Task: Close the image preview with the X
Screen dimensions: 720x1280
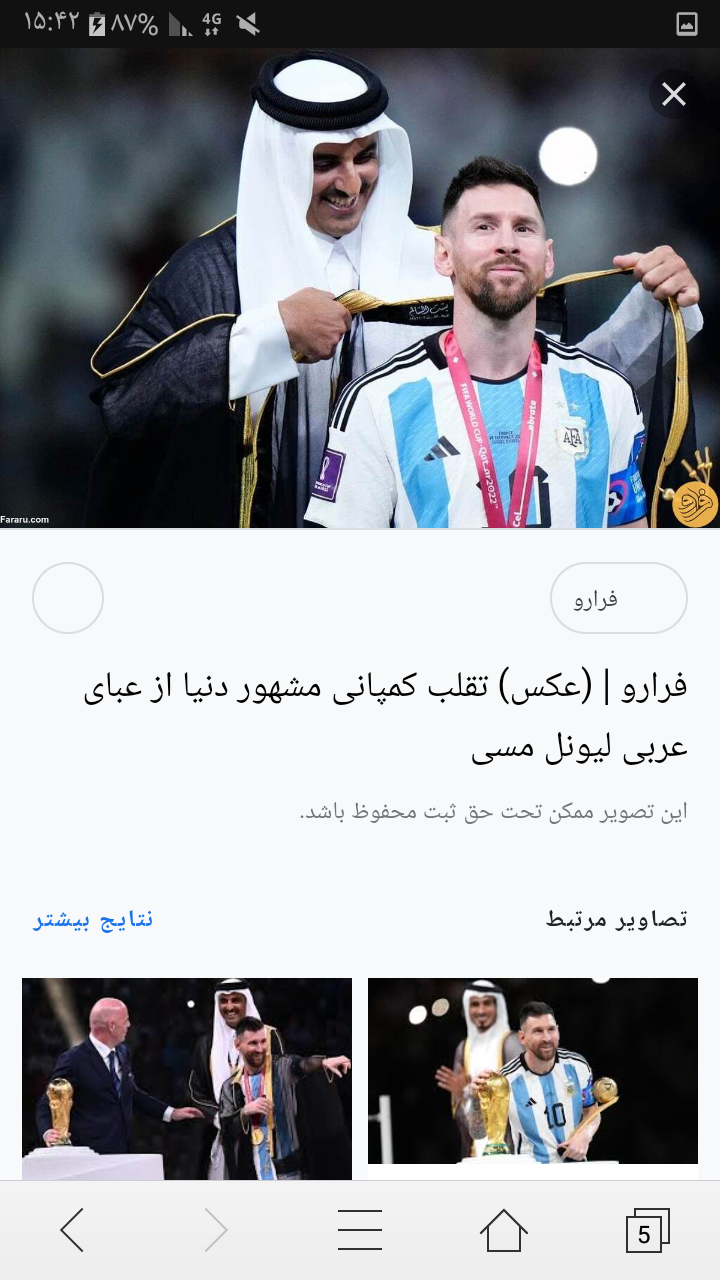Action: click(674, 94)
